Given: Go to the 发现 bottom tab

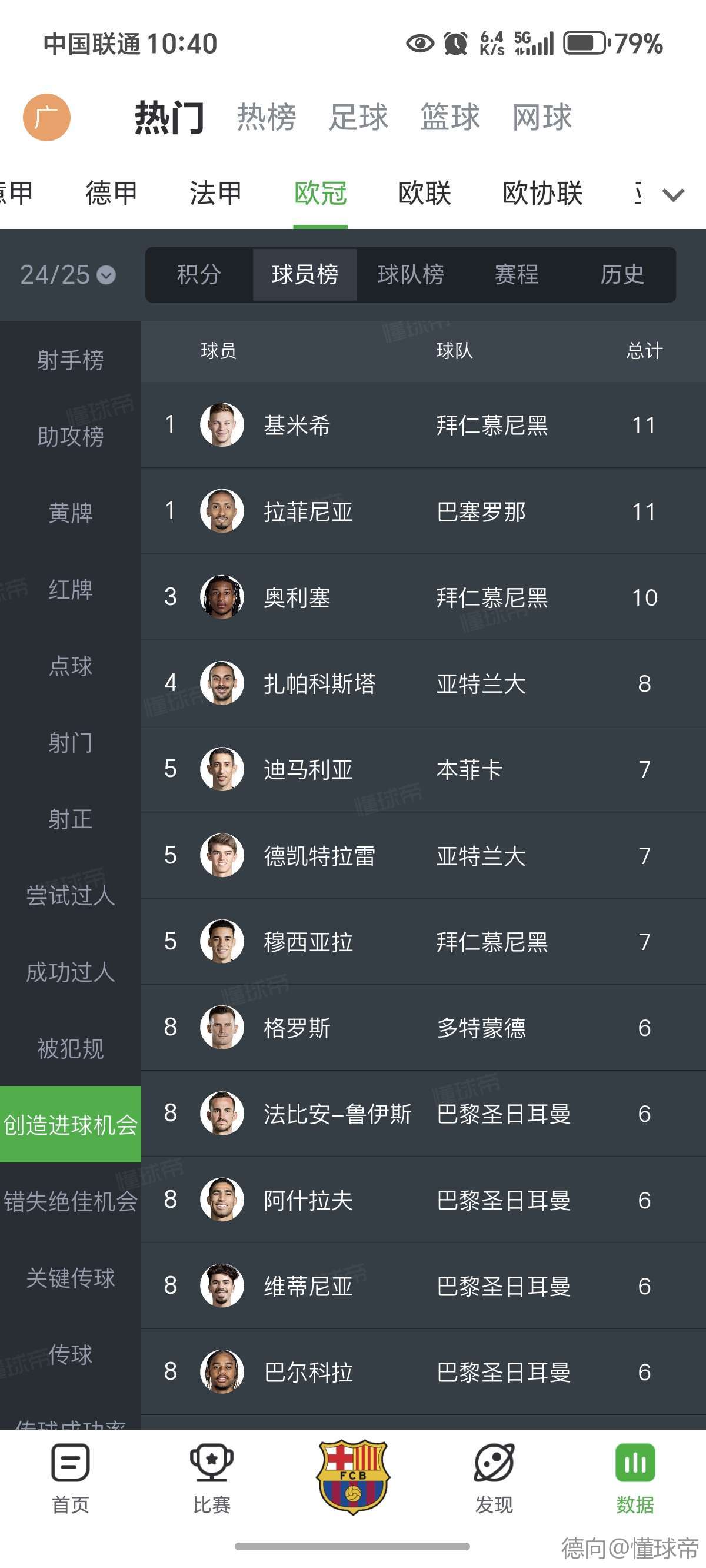Looking at the screenshot, I should (494, 1478).
